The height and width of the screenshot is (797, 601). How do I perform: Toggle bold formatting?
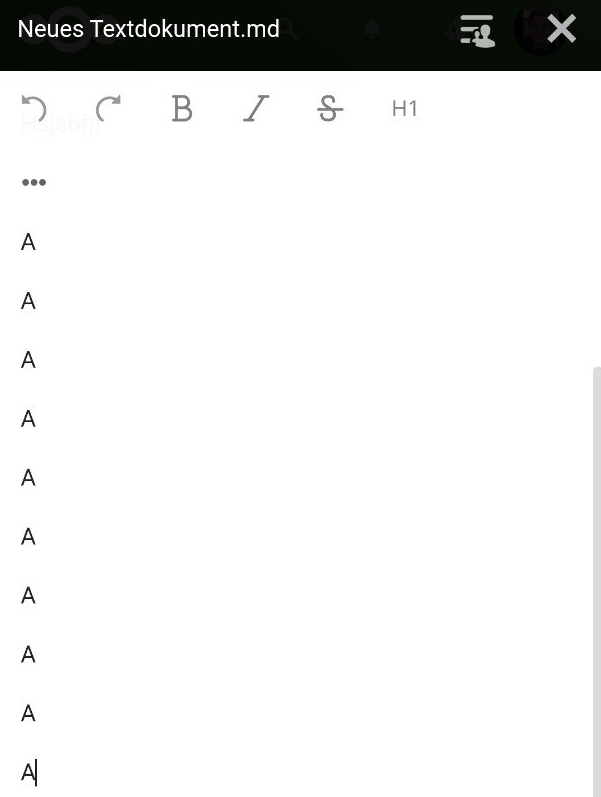pyautogui.click(x=182, y=108)
